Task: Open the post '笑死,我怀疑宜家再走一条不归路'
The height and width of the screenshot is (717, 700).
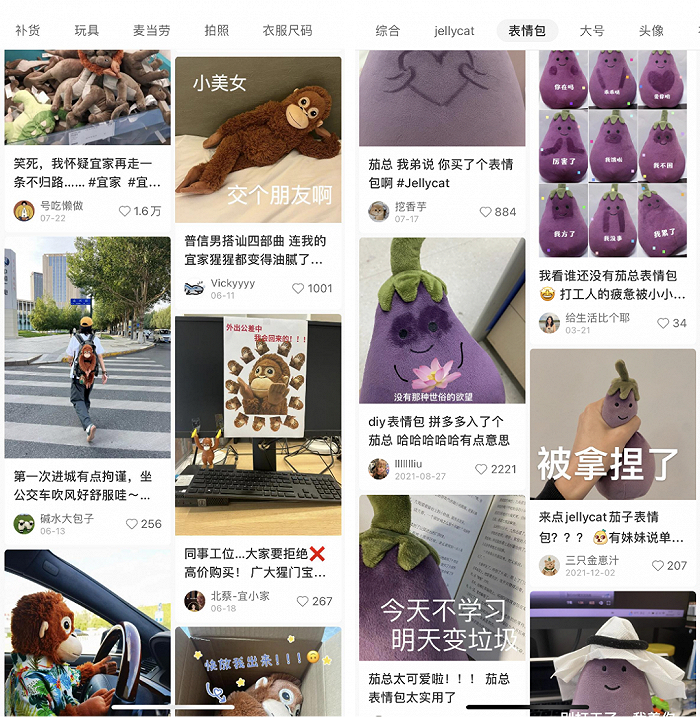Action: pyautogui.click(x=87, y=172)
